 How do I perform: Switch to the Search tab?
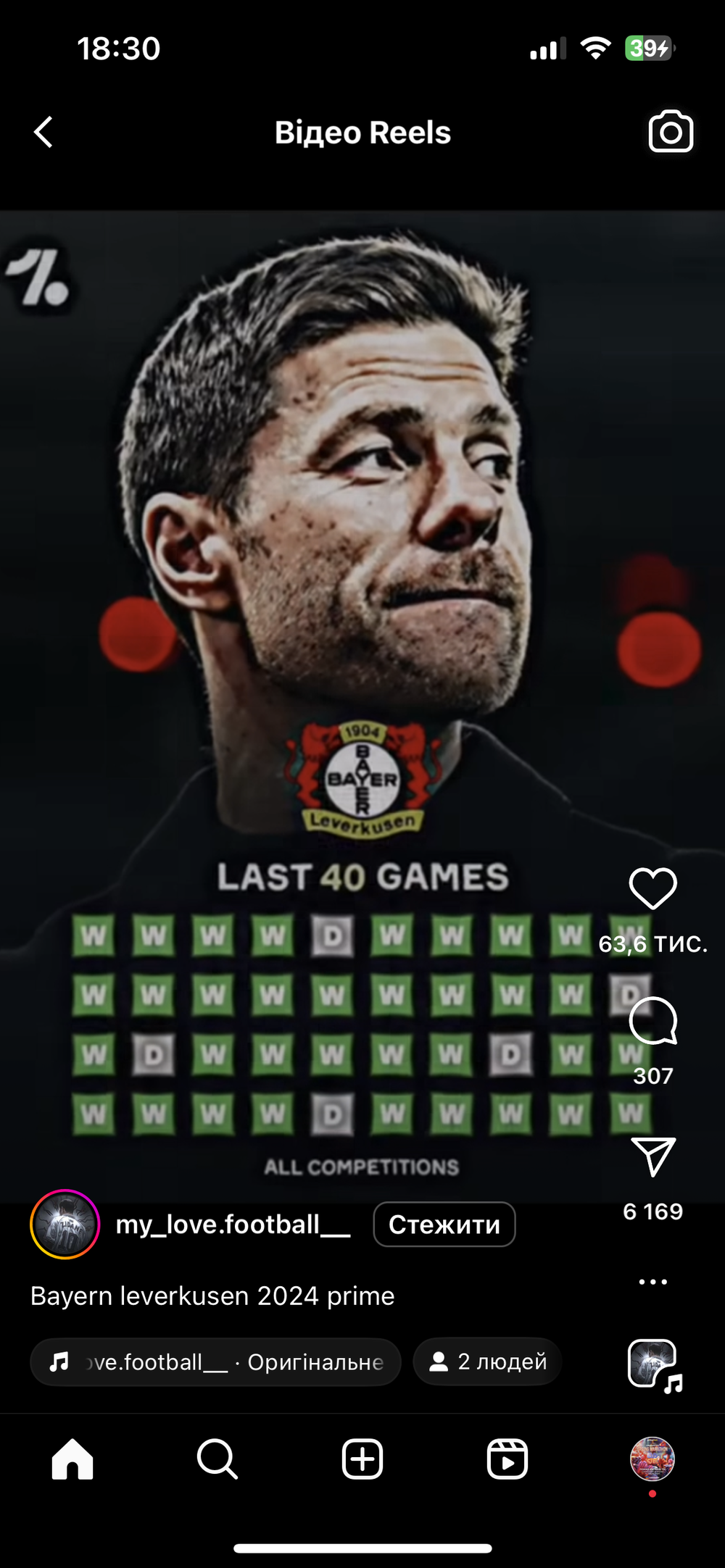click(x=217, y=1459)
